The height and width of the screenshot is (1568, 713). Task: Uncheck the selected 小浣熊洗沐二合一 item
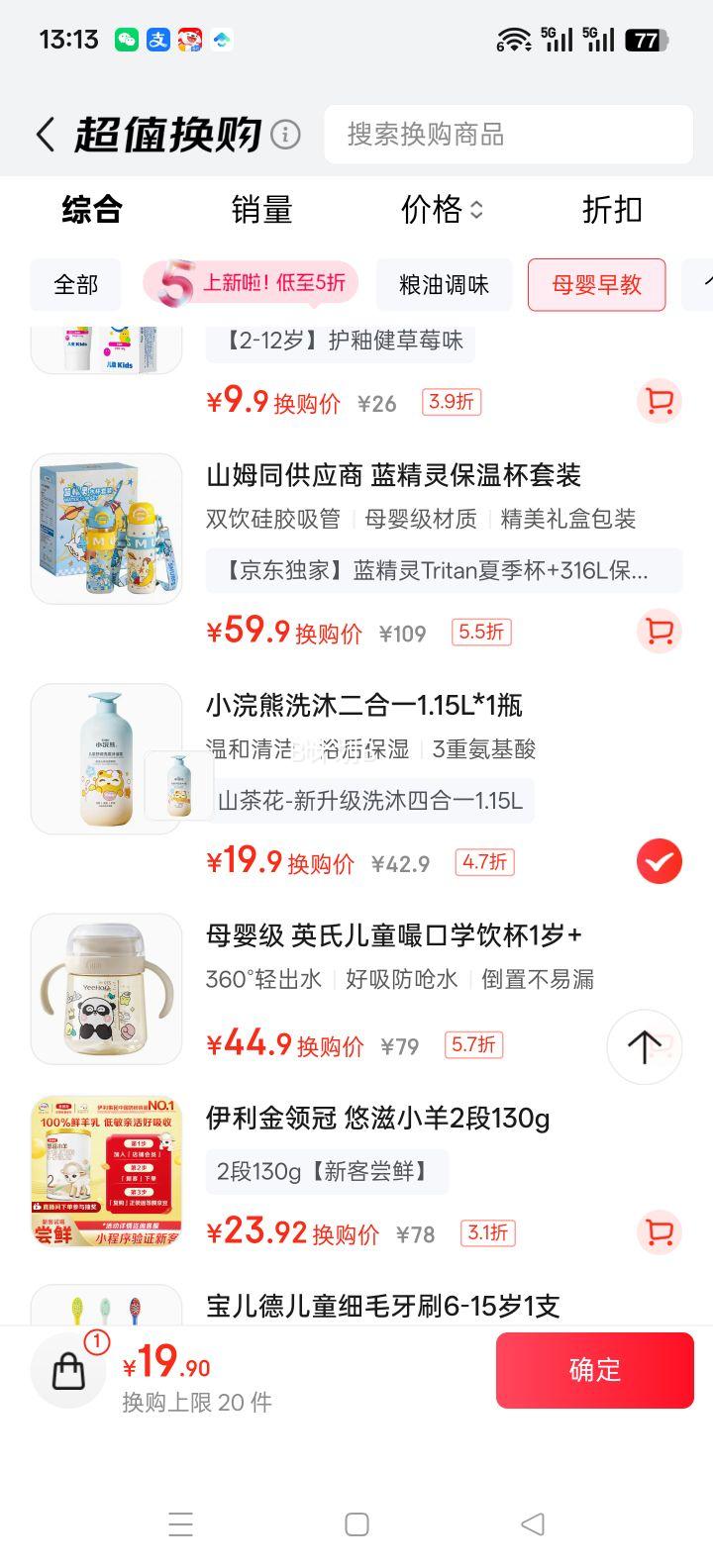[x=659, y=862]
